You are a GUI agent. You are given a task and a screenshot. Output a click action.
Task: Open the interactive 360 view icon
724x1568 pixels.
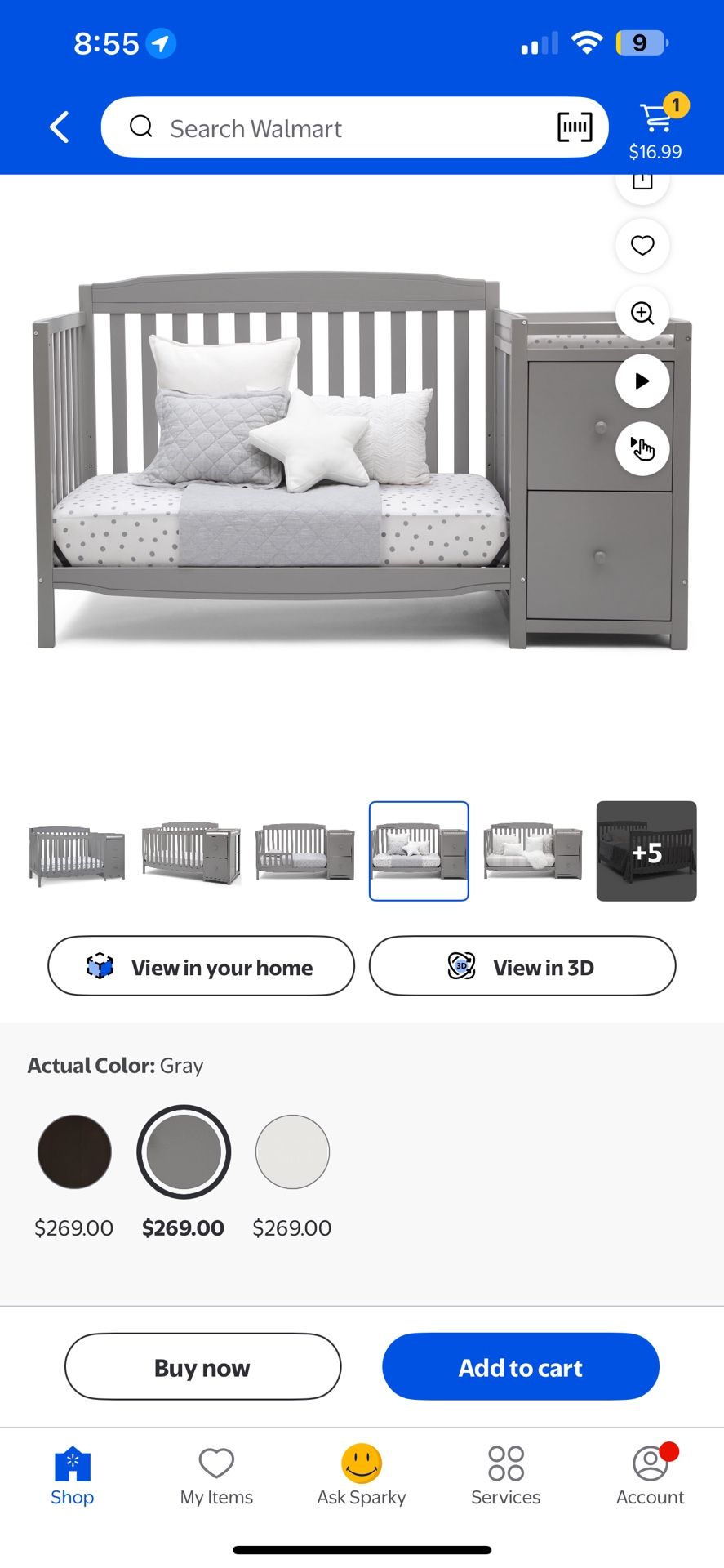coord(642,448)
